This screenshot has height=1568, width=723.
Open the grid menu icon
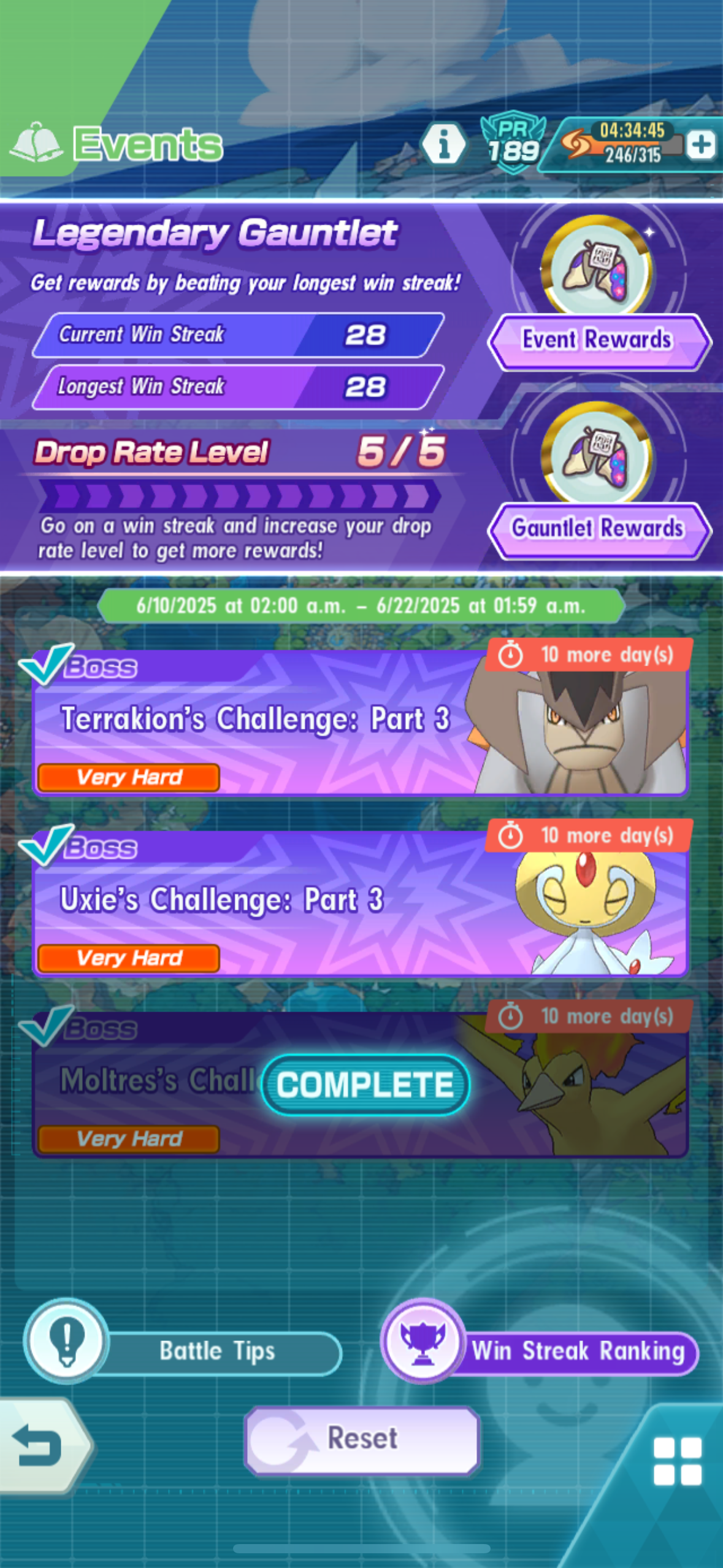click(677, 1461)
